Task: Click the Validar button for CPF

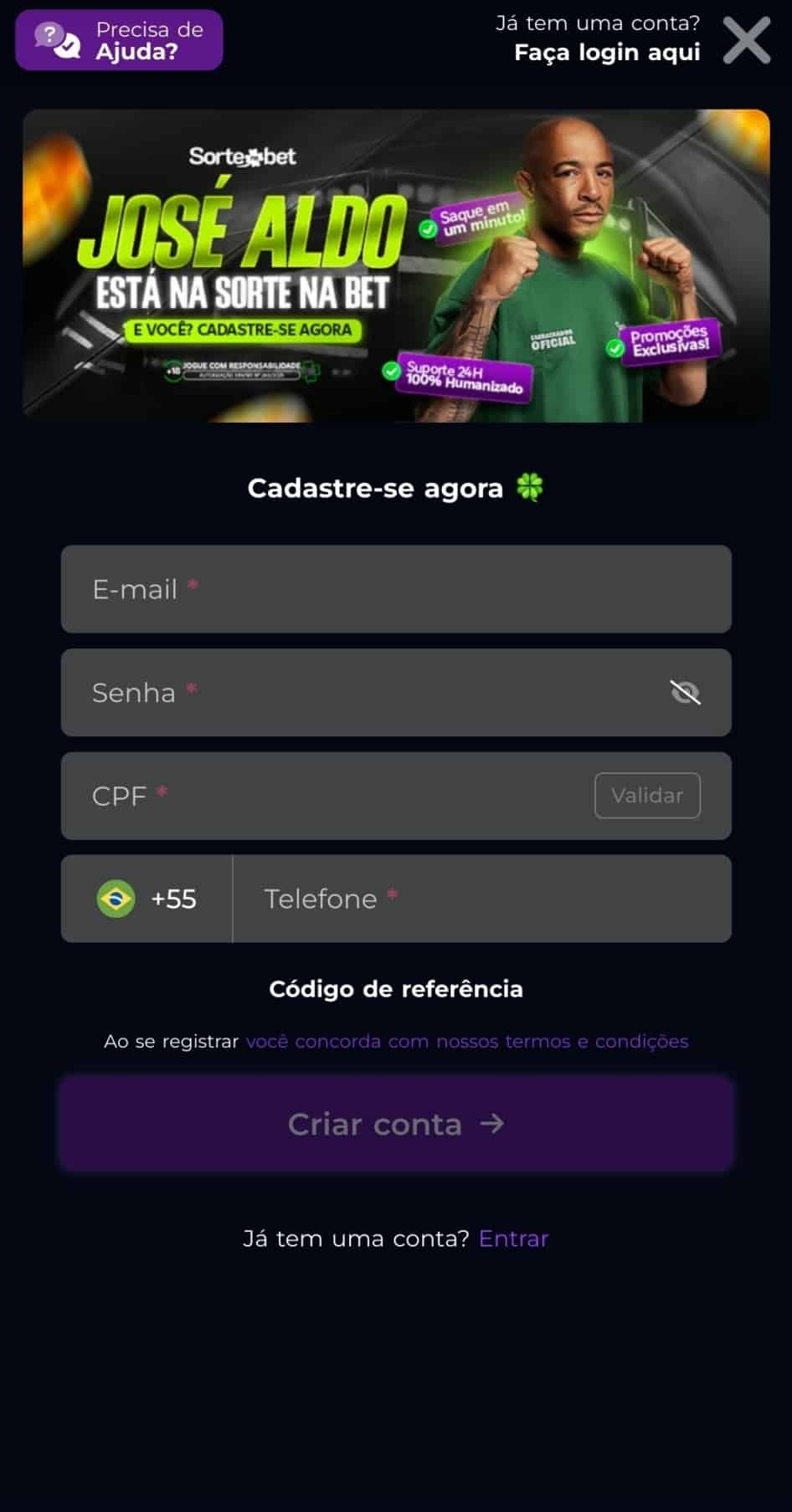Action: click(647, 796)
